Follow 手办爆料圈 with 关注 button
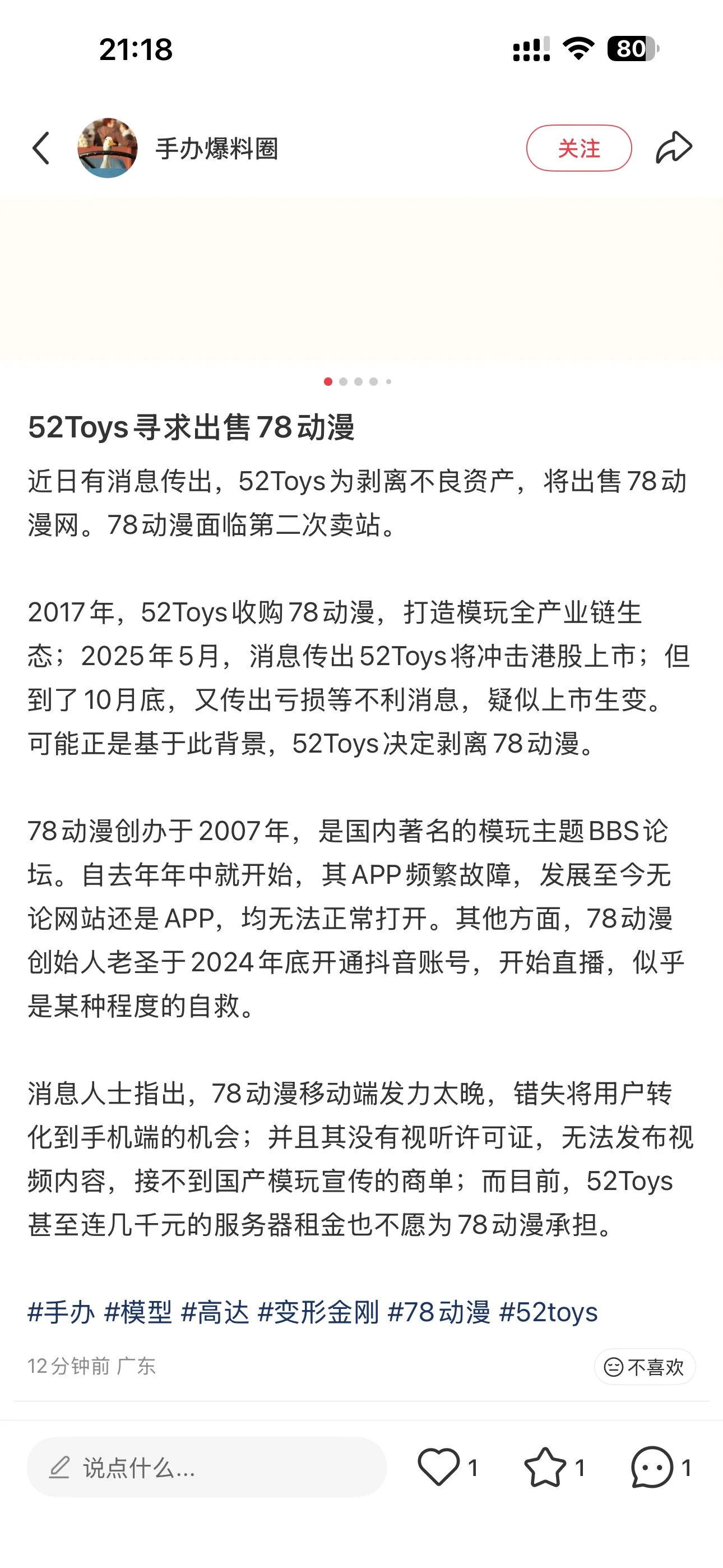 578,148
